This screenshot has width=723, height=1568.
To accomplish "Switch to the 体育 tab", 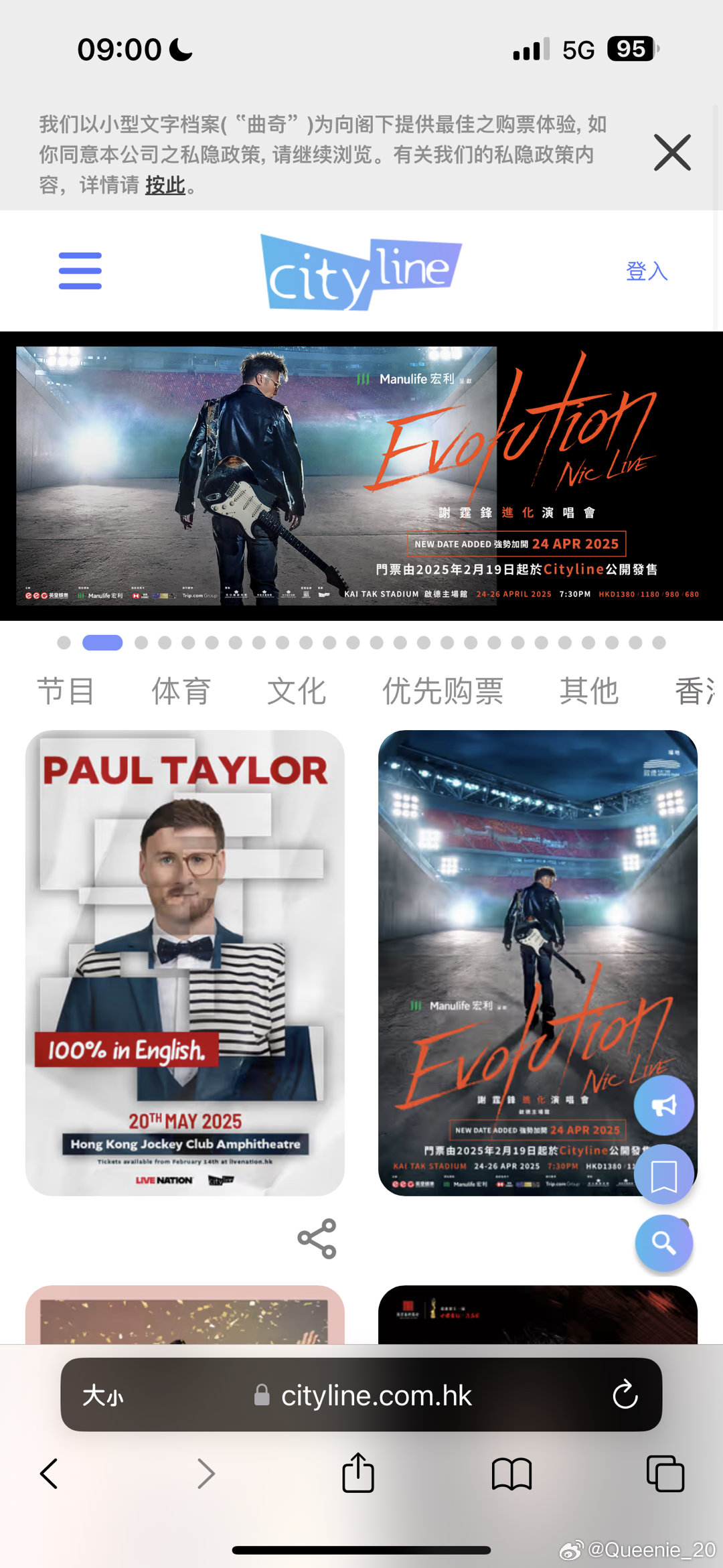I will pyautogui.click(x=181, y=691).
